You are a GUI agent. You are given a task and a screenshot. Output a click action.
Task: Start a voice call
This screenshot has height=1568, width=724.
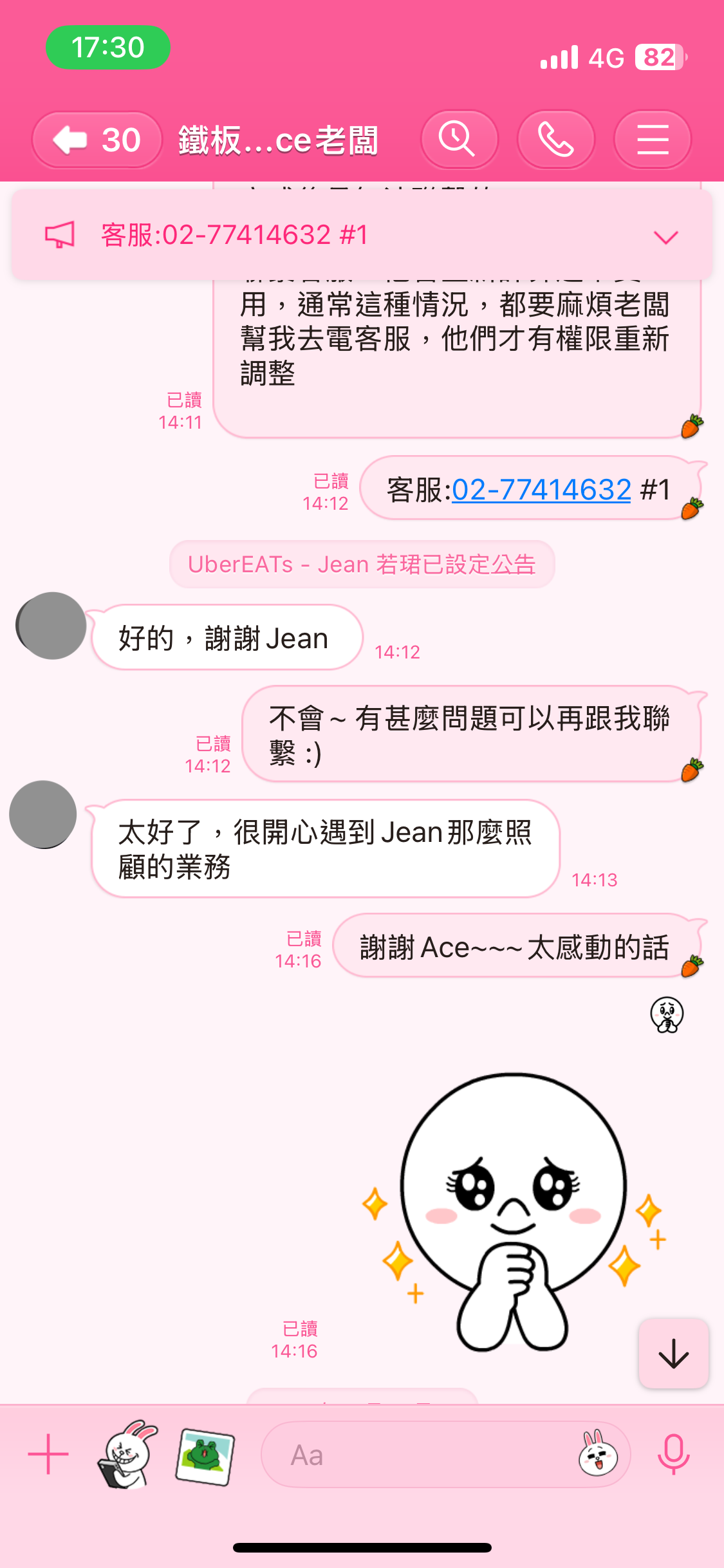click(555, 140)
